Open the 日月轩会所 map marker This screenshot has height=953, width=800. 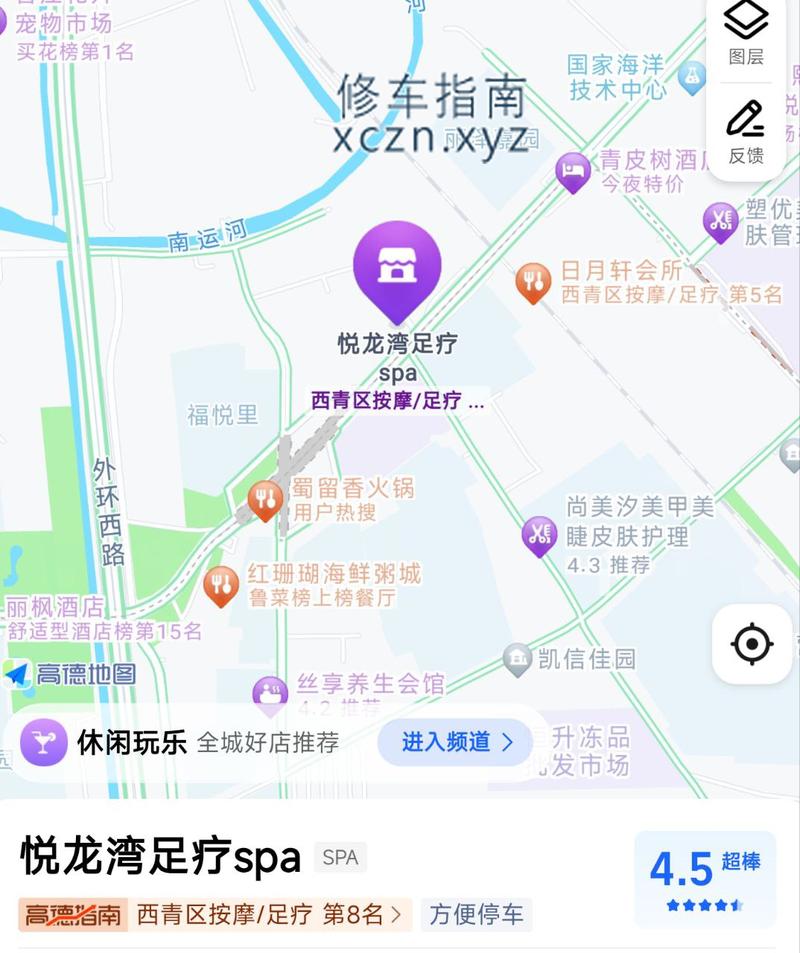click(534, 282)
